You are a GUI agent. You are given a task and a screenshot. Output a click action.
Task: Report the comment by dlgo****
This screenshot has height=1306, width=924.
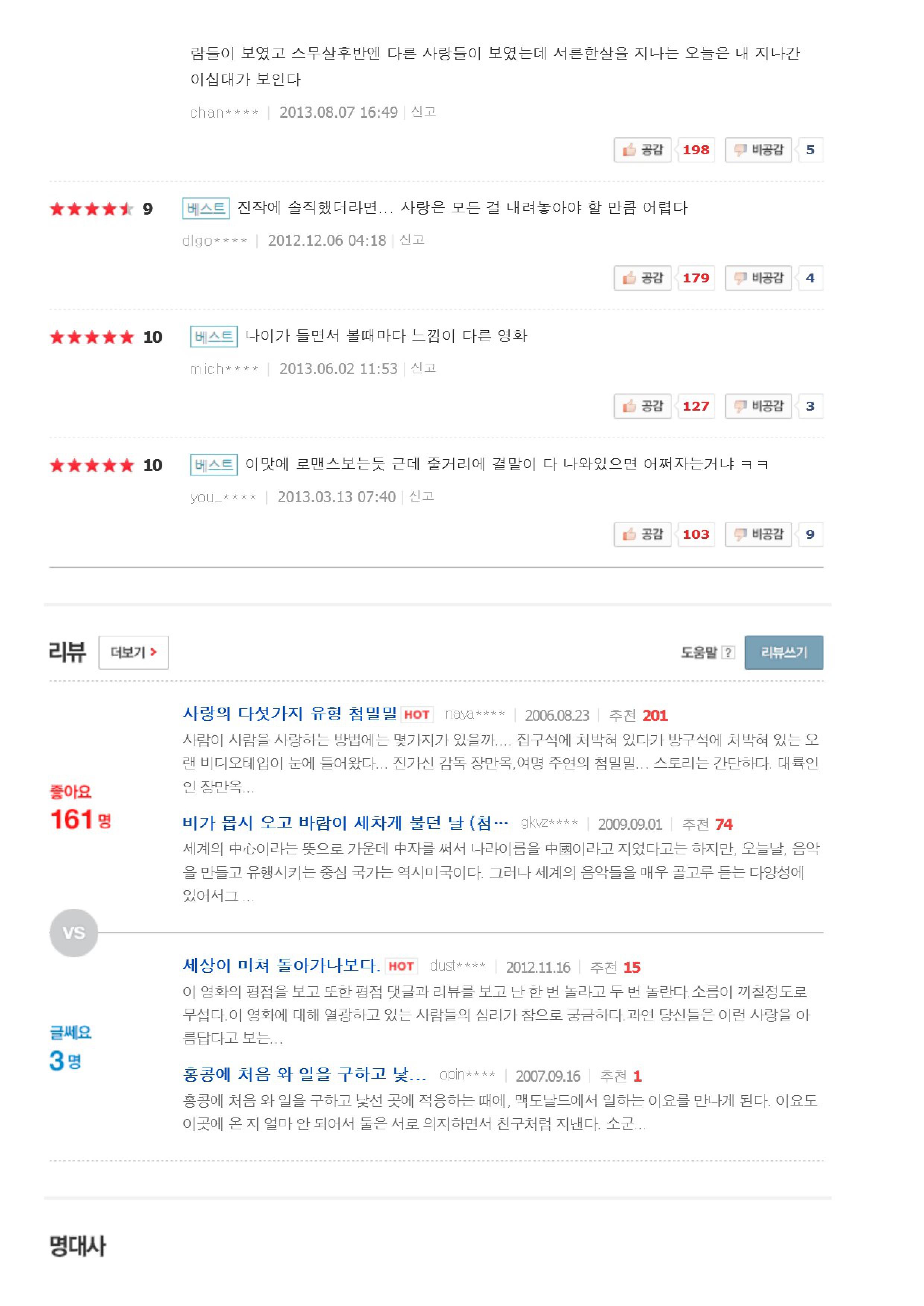pyautogui.click(x=412, y=240)
